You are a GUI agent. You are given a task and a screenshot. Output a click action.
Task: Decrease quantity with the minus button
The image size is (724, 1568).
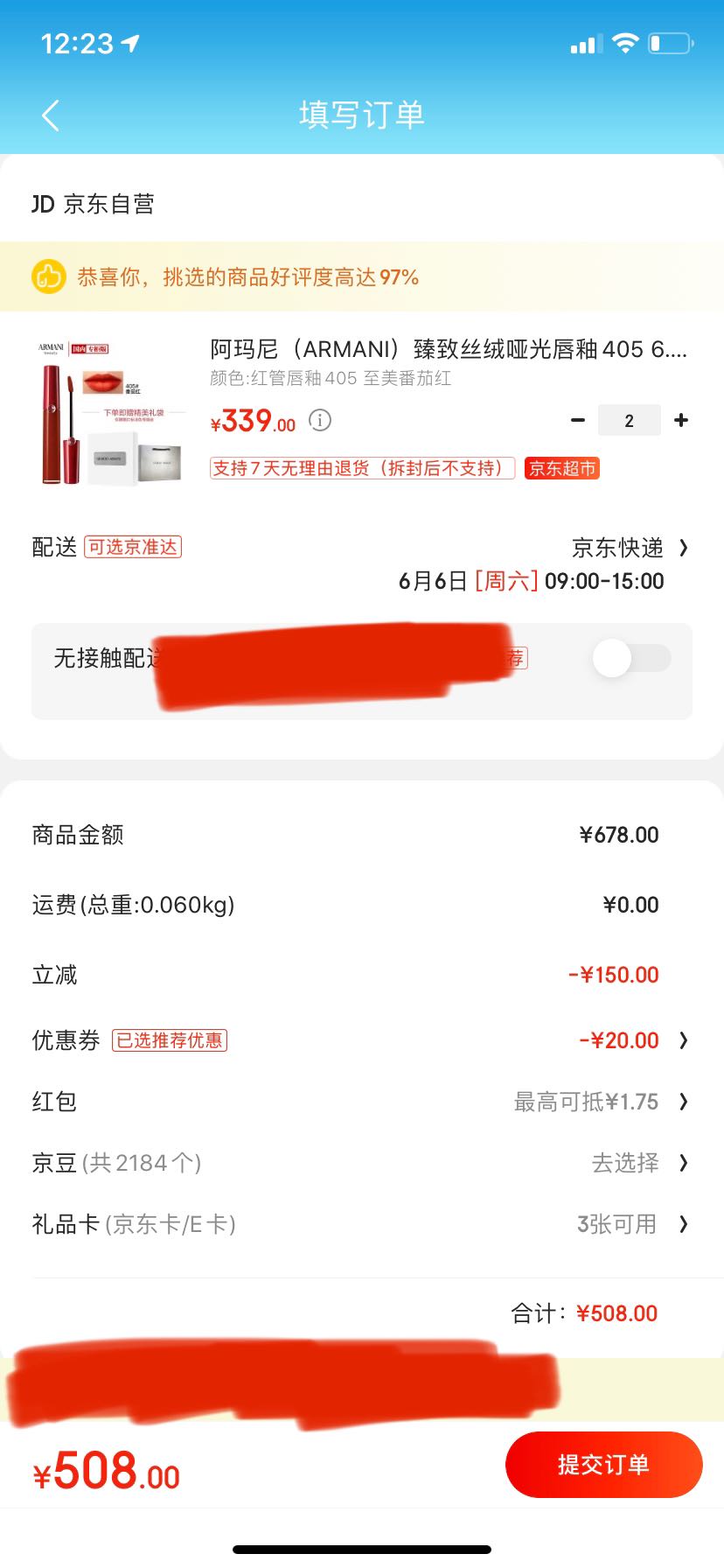pos(578,420)
